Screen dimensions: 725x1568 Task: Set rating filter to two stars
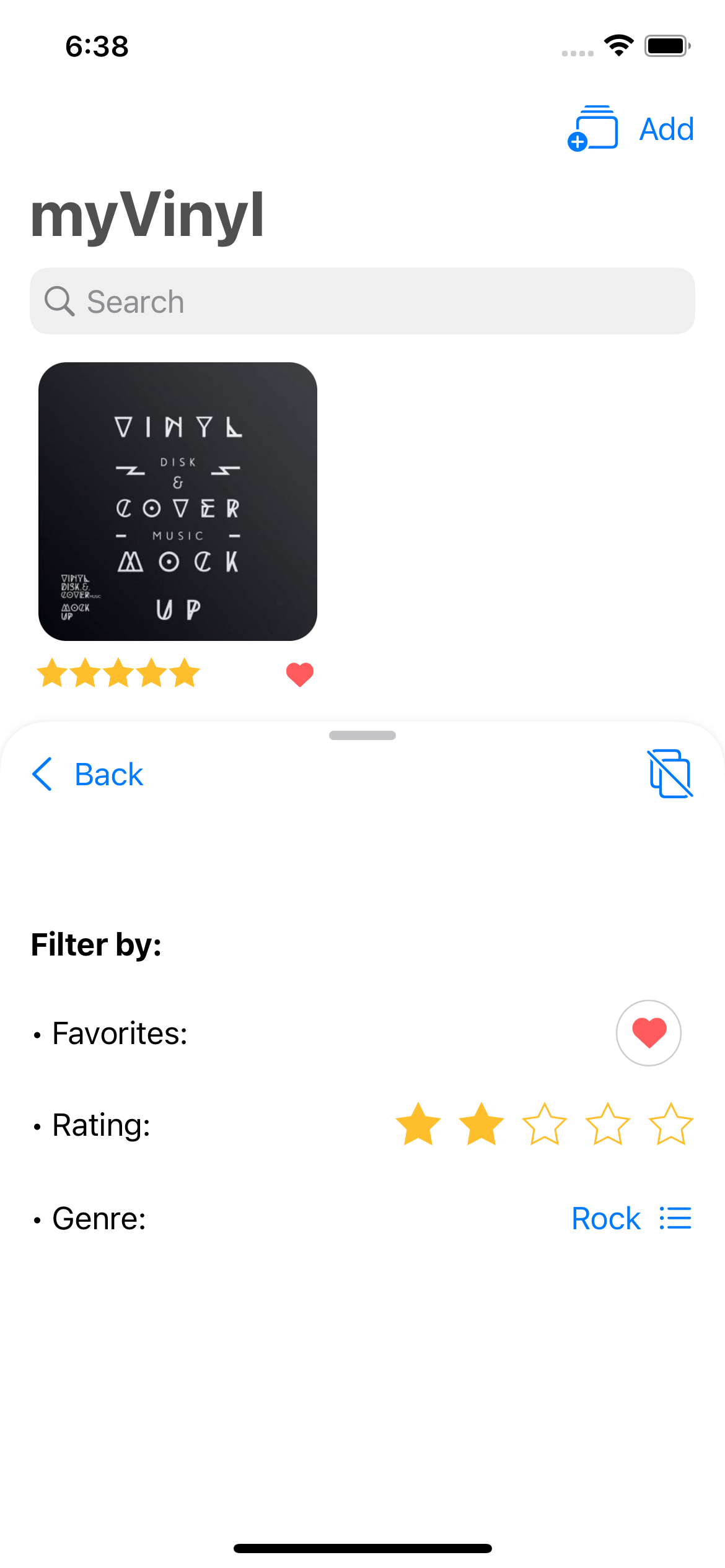(481, 1125)
